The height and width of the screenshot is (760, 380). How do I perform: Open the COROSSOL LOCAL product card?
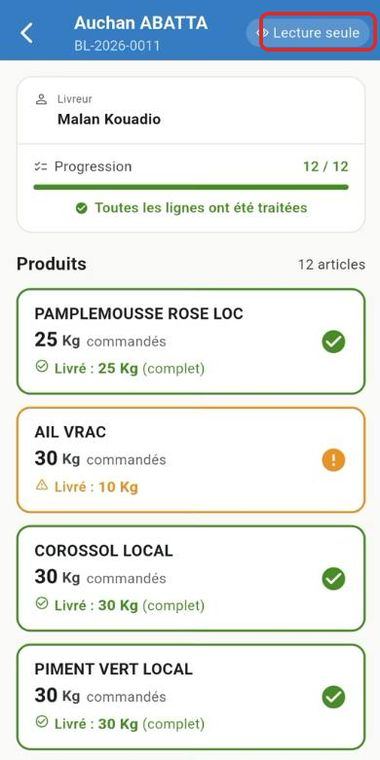pos(190,578)
